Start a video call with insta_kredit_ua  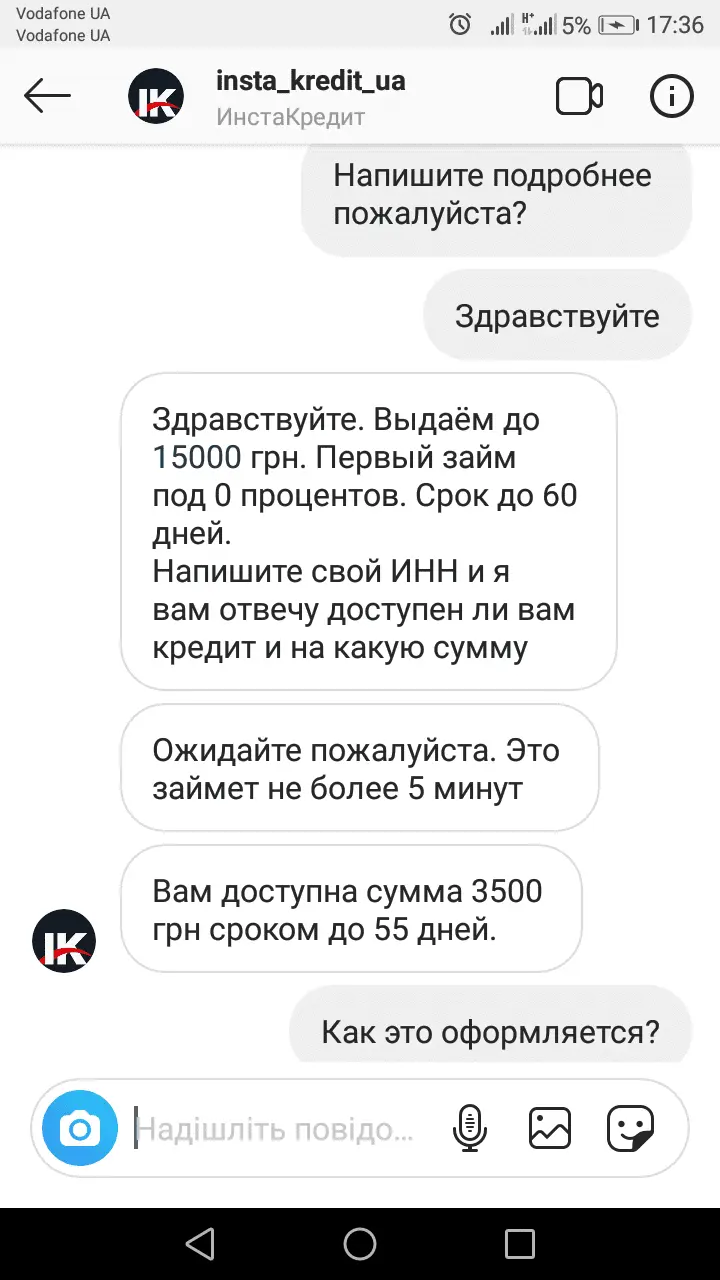[579, 97]
